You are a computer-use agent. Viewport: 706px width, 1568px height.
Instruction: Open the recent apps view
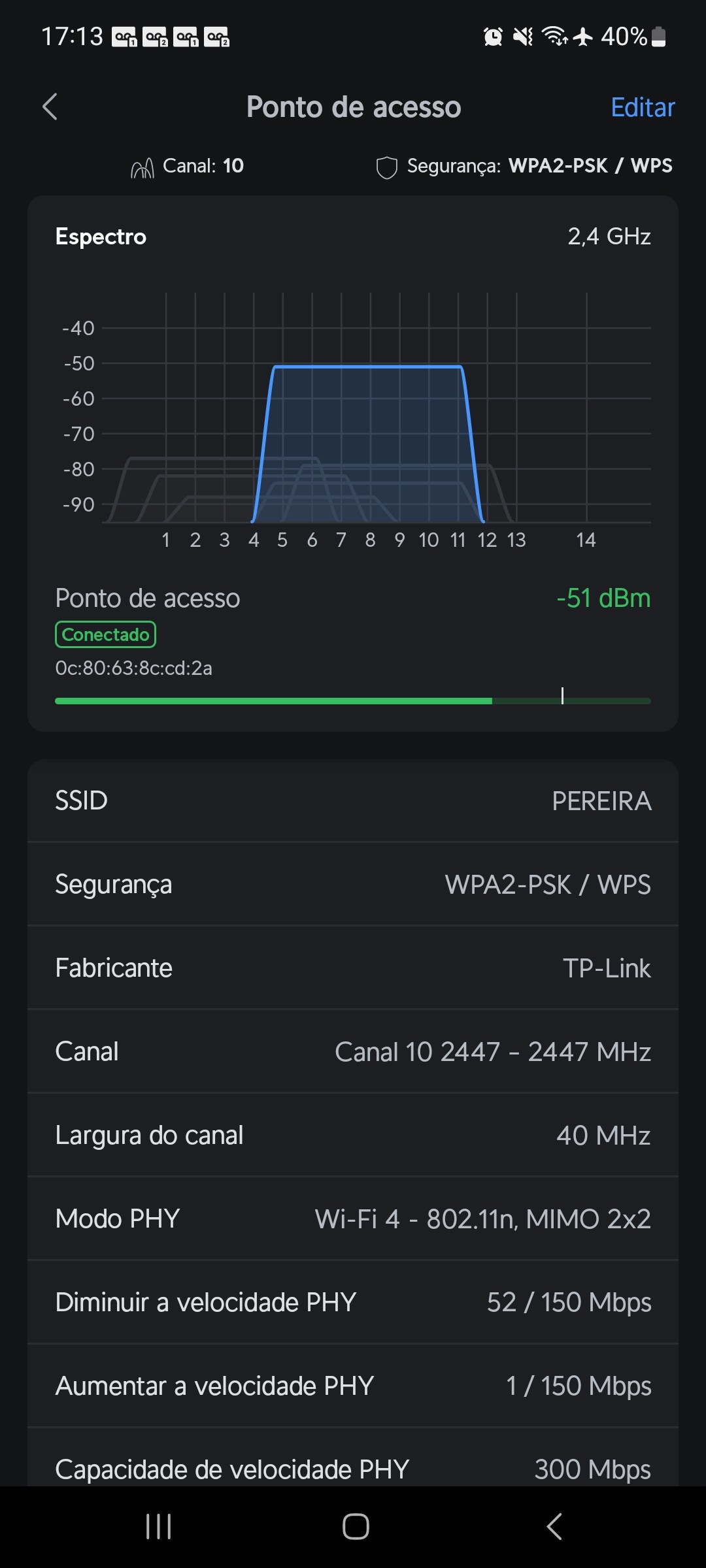(x=159, y=1527)
